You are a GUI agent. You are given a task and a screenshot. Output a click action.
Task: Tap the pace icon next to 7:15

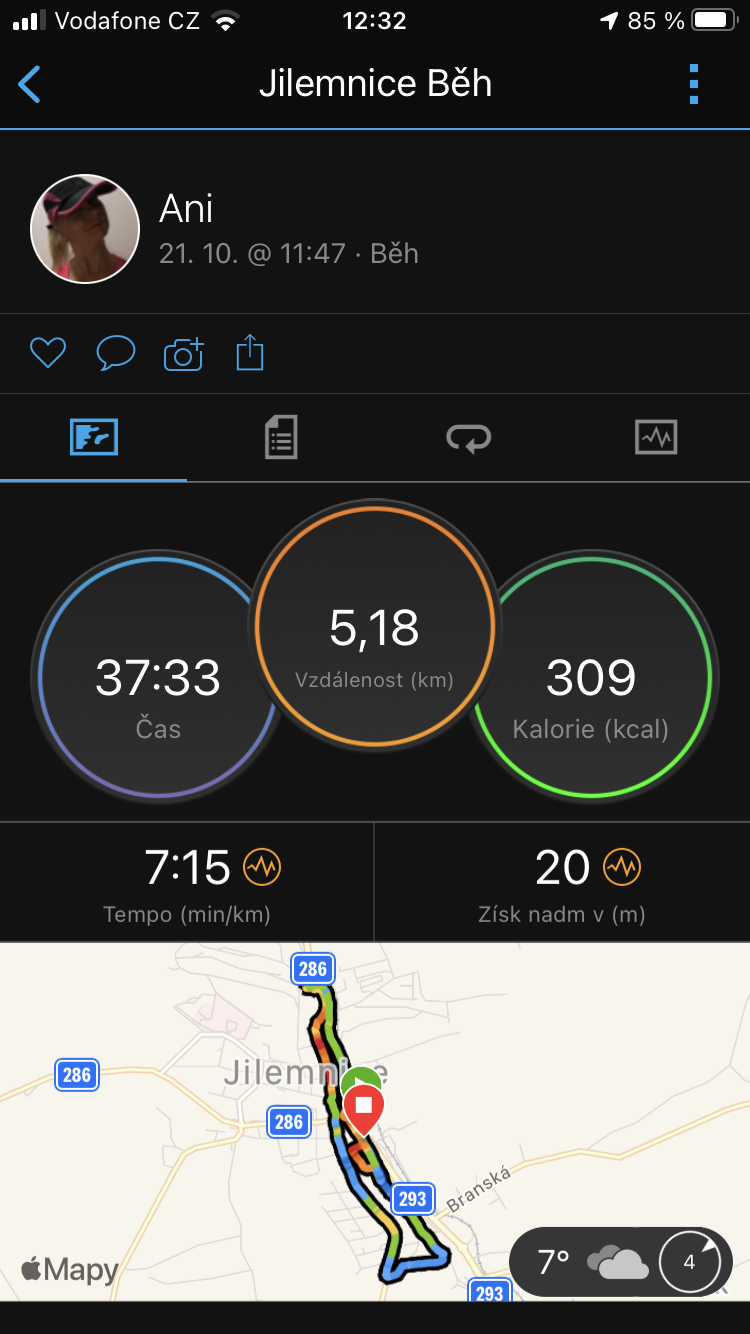click(x=262, y=867)
